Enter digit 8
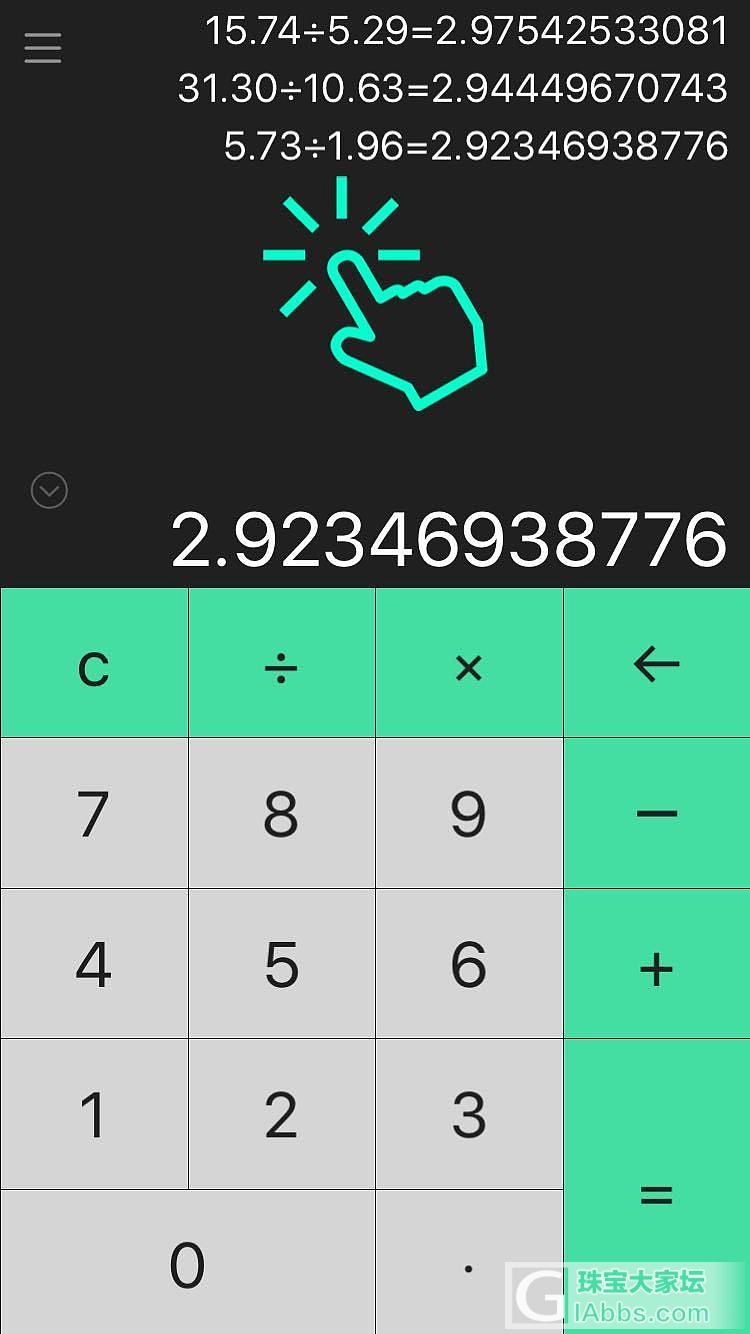 pyautogui.click(x=281, y=813)
